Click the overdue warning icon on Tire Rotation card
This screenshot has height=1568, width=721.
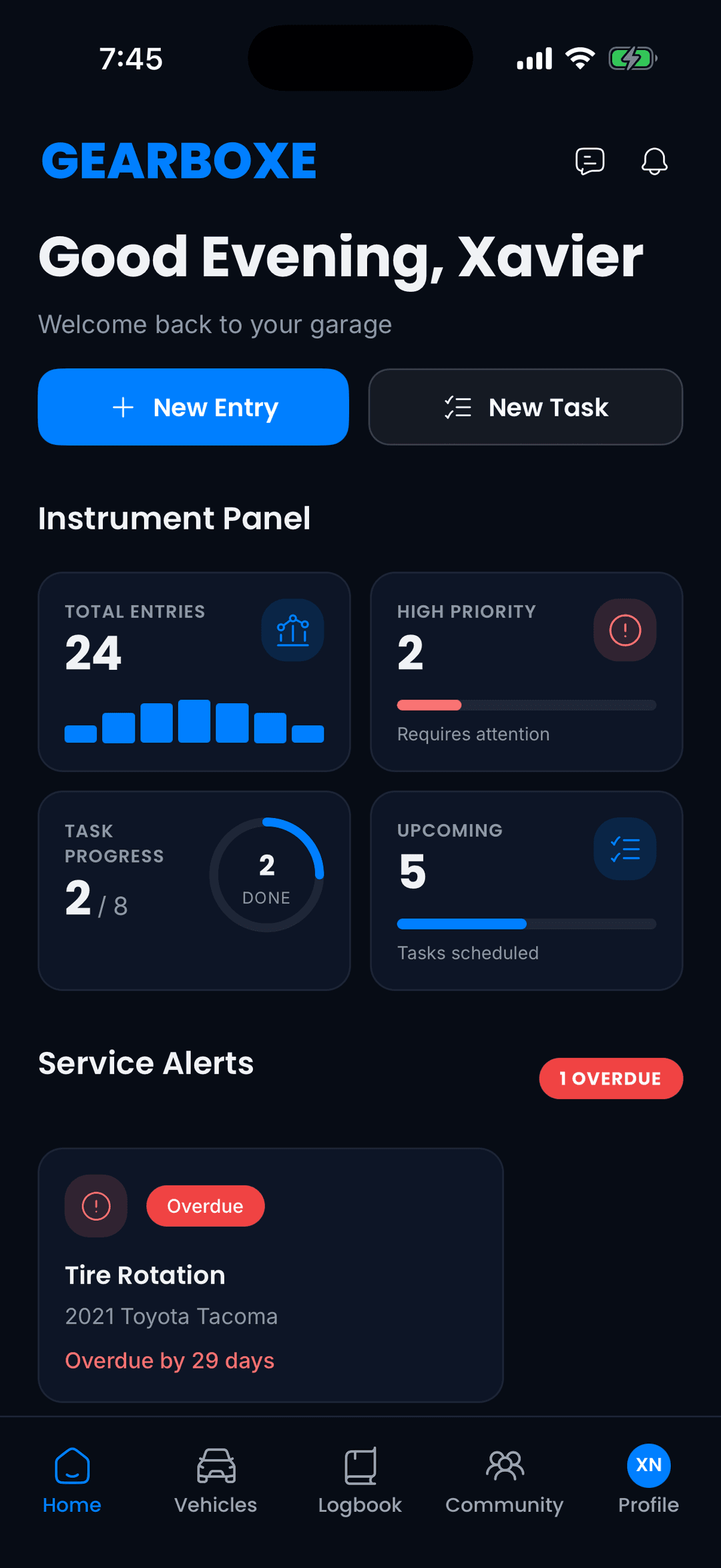pos(95,1205)
